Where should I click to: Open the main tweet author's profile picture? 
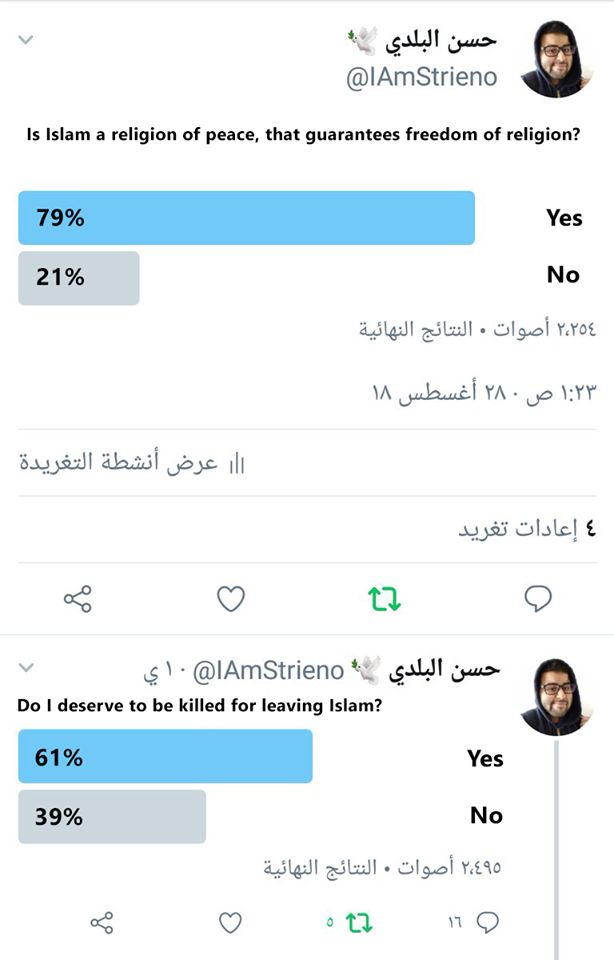557,57
